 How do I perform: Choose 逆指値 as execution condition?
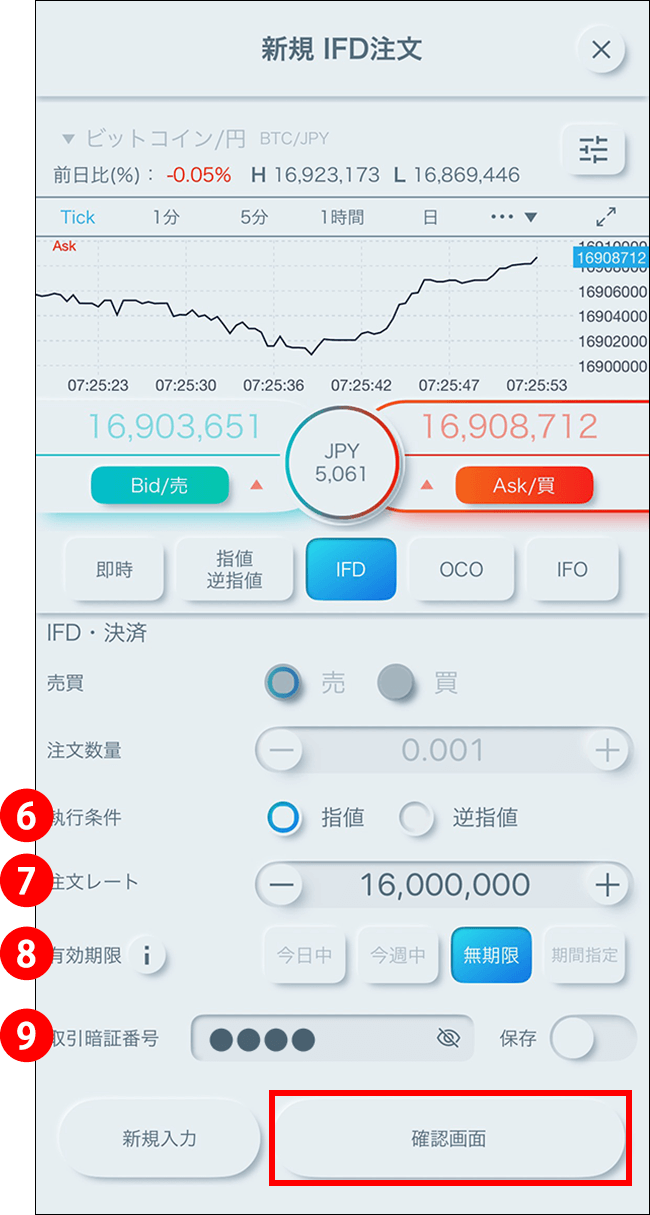pos(416,818)
